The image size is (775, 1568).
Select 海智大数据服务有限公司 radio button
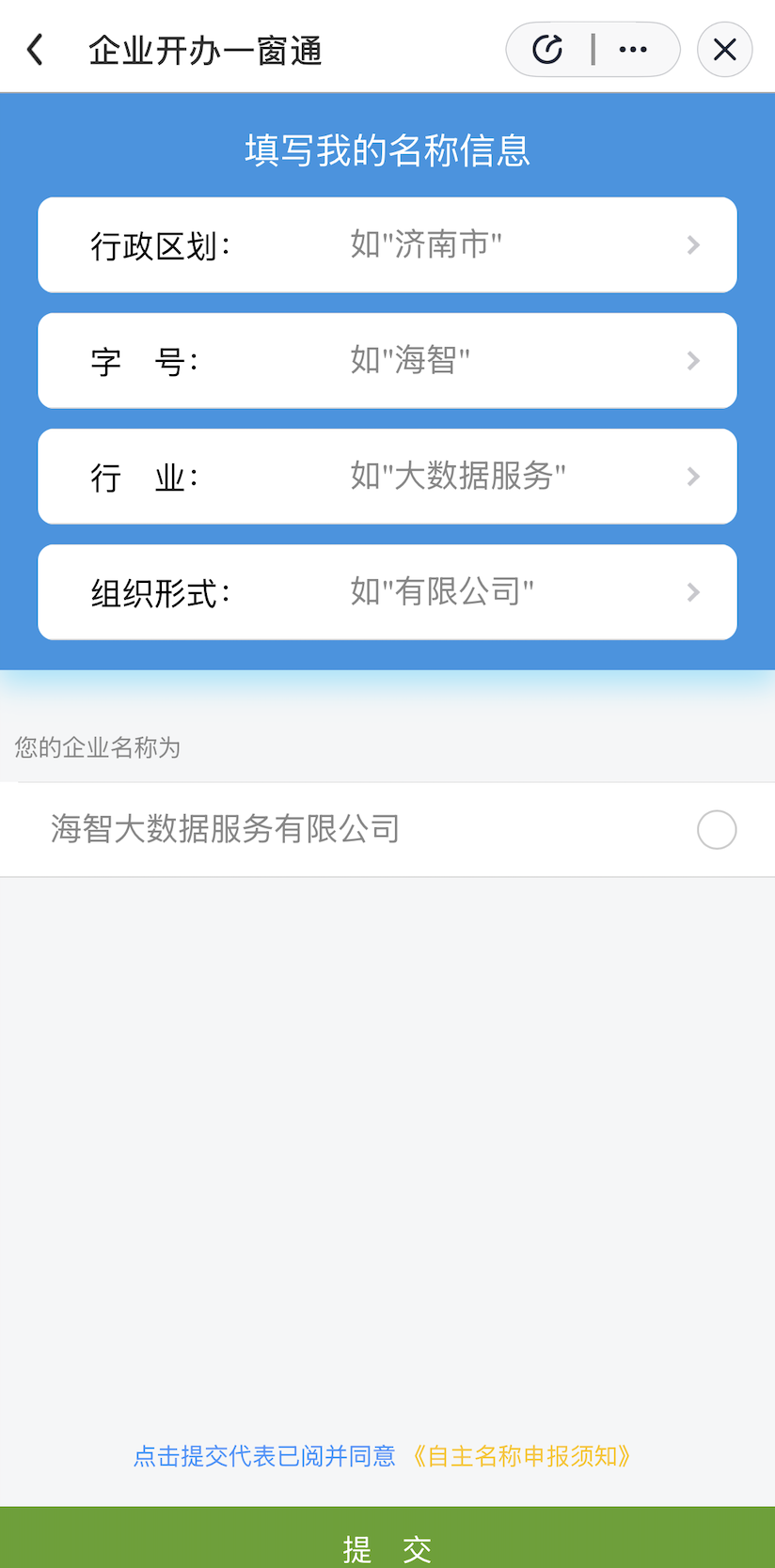click(716, 830)
